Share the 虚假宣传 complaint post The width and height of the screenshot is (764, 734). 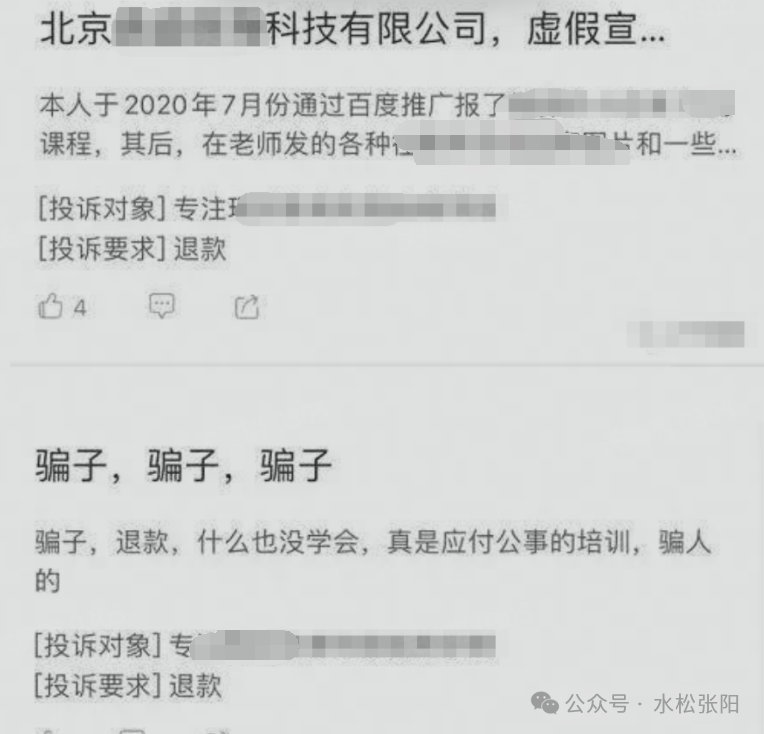[246, 307]
